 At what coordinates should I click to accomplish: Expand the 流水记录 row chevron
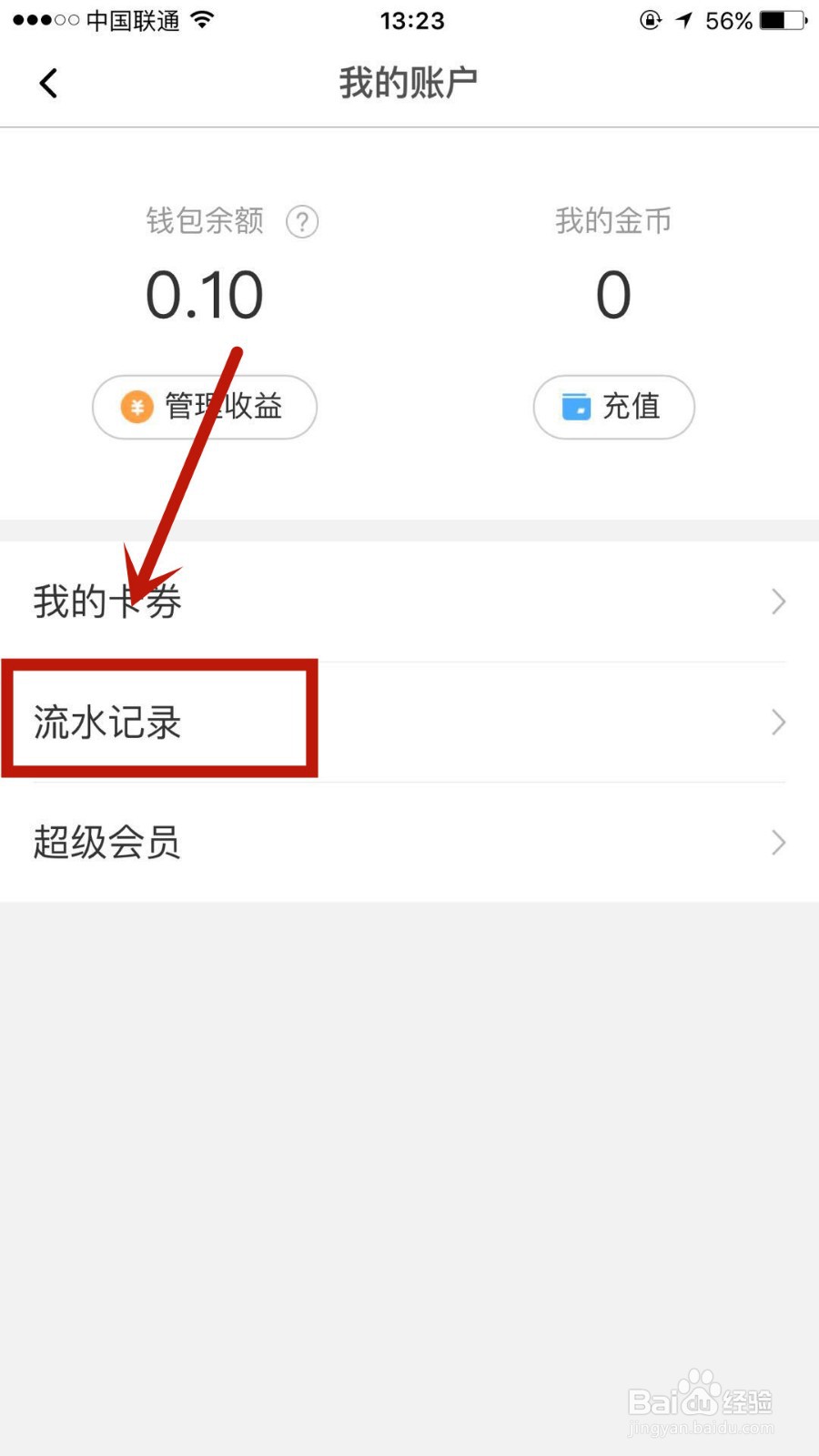tap(778, 722)
